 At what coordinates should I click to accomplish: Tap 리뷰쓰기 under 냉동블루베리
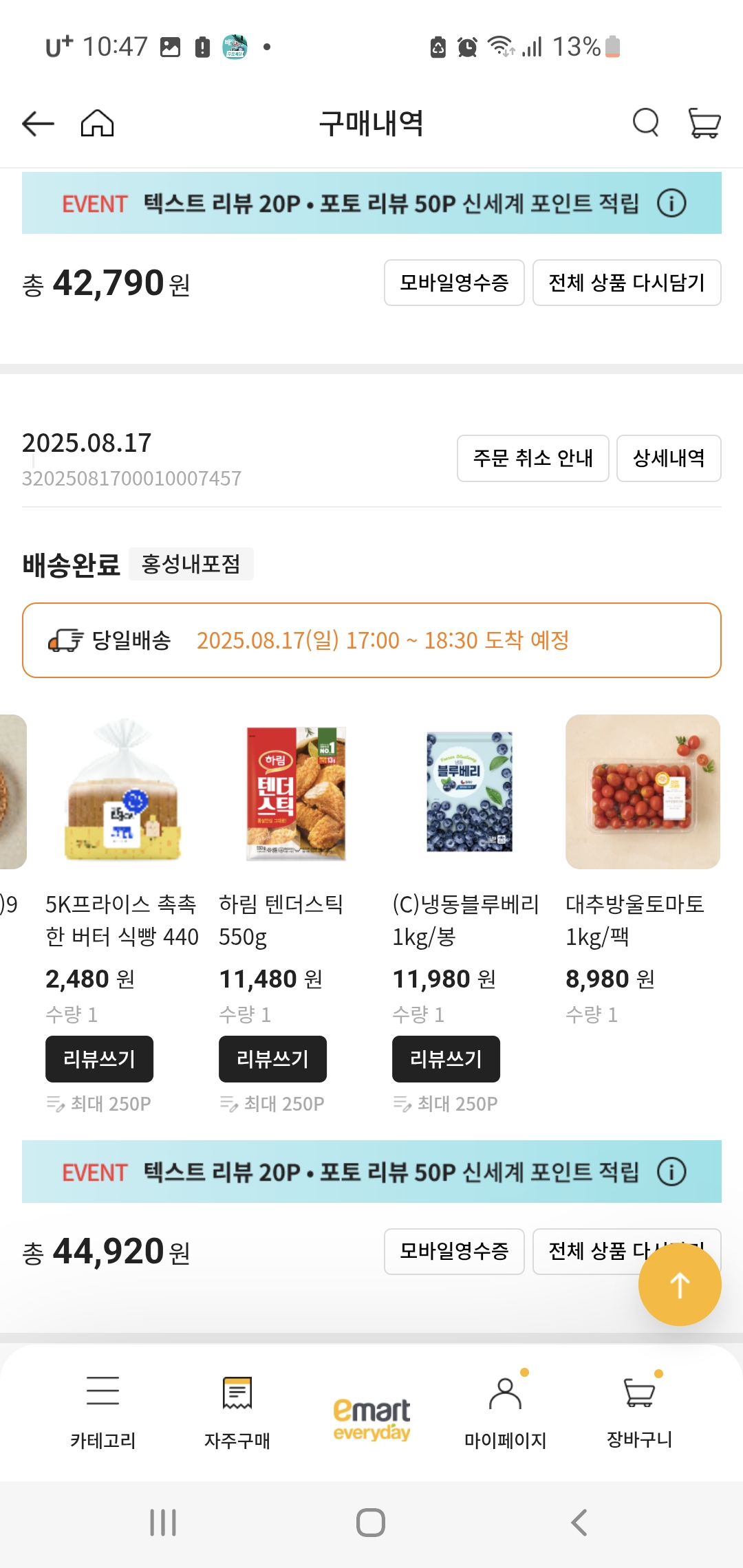point(446,1059)
